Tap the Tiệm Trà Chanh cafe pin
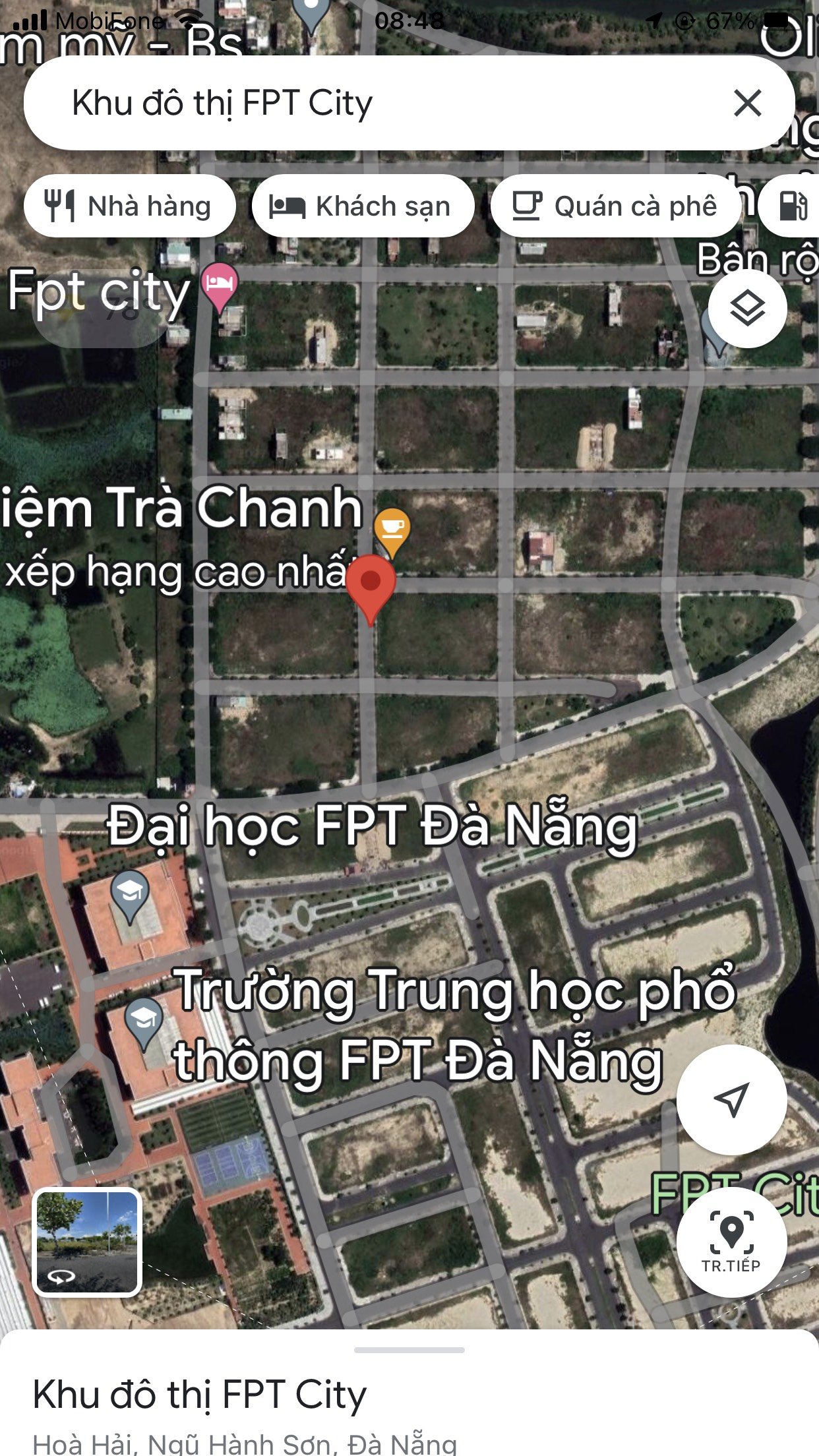This screenshot has height=1456, width=819. click(x=392, y=529)
